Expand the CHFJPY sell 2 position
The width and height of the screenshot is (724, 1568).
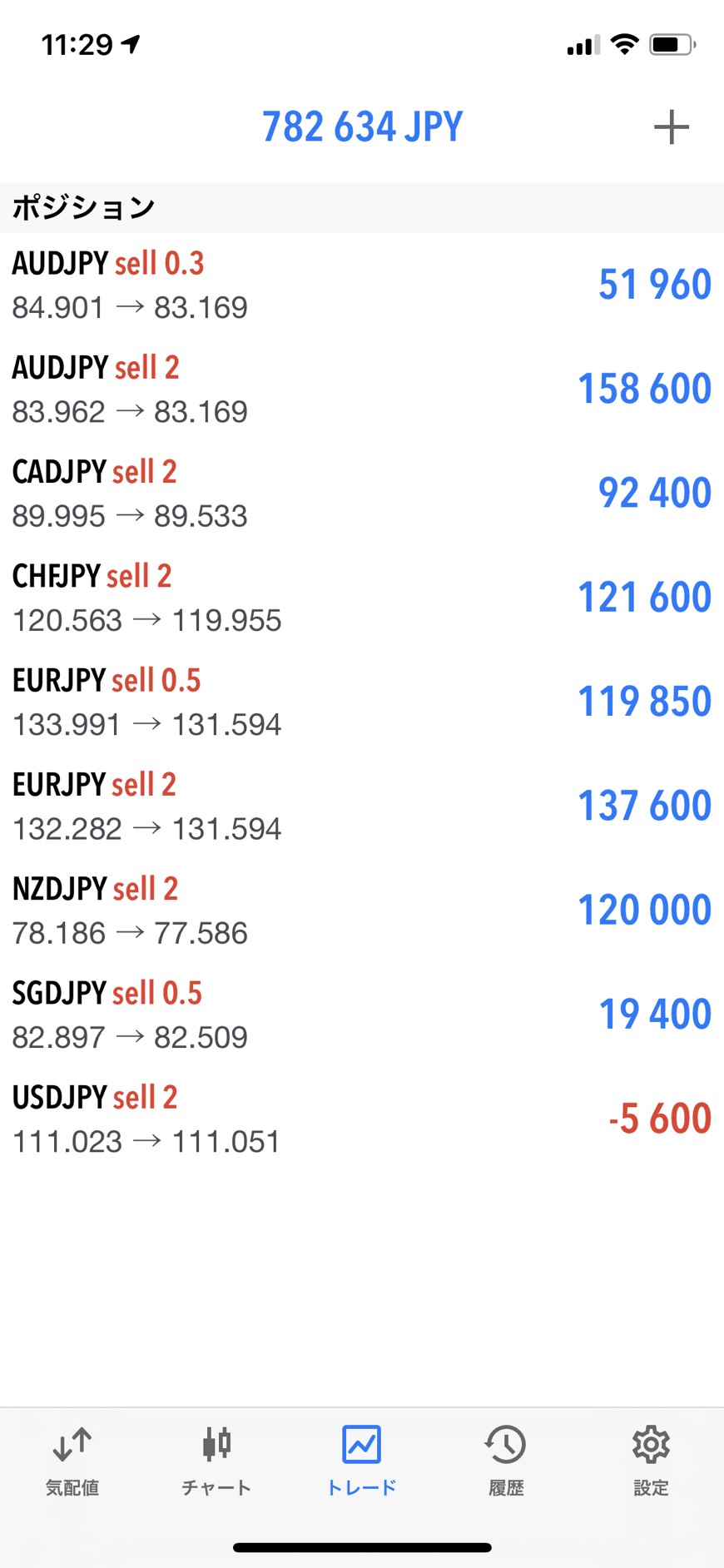[361, 598]
